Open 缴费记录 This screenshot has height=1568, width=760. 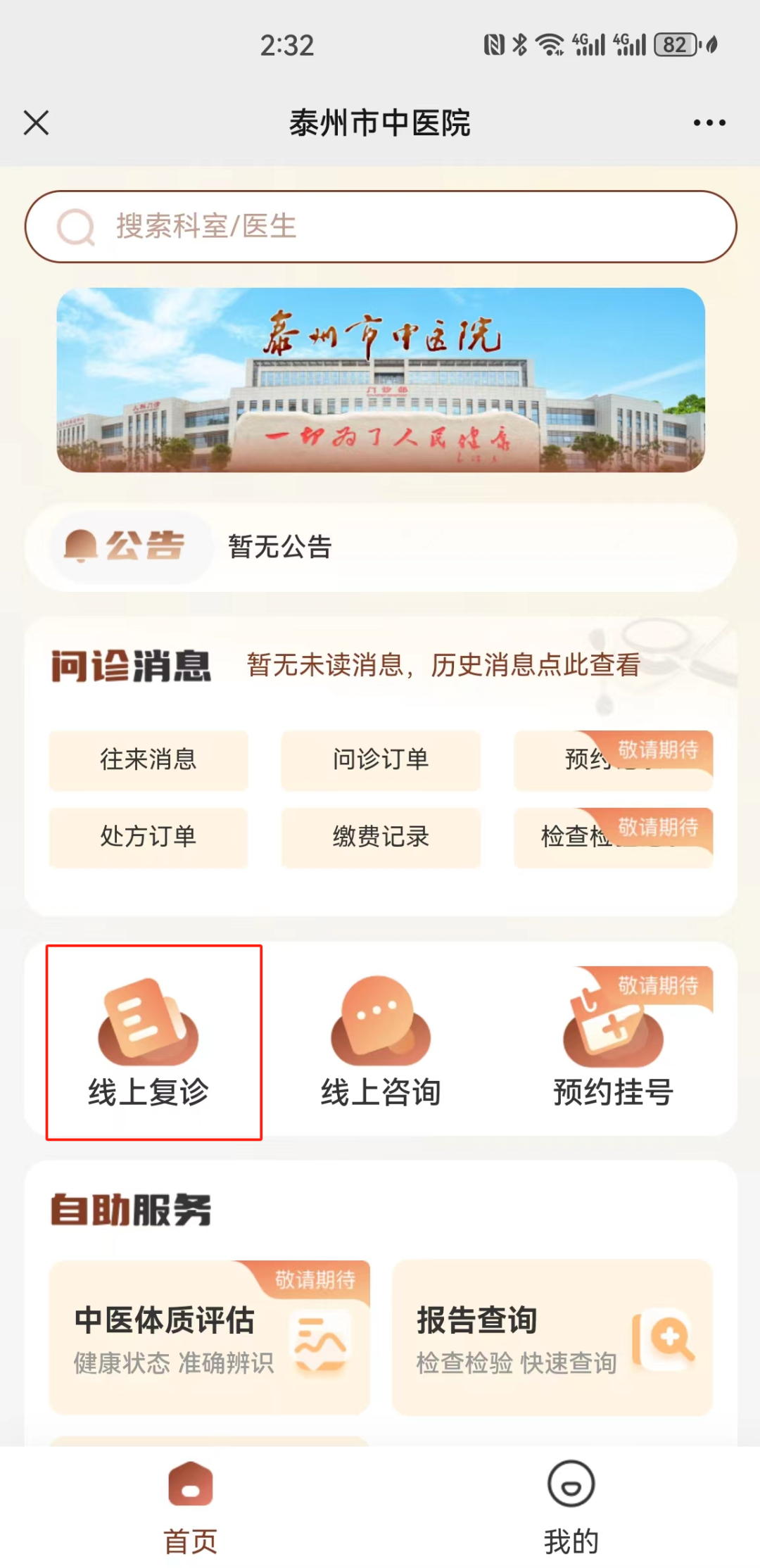coord(381,837)
